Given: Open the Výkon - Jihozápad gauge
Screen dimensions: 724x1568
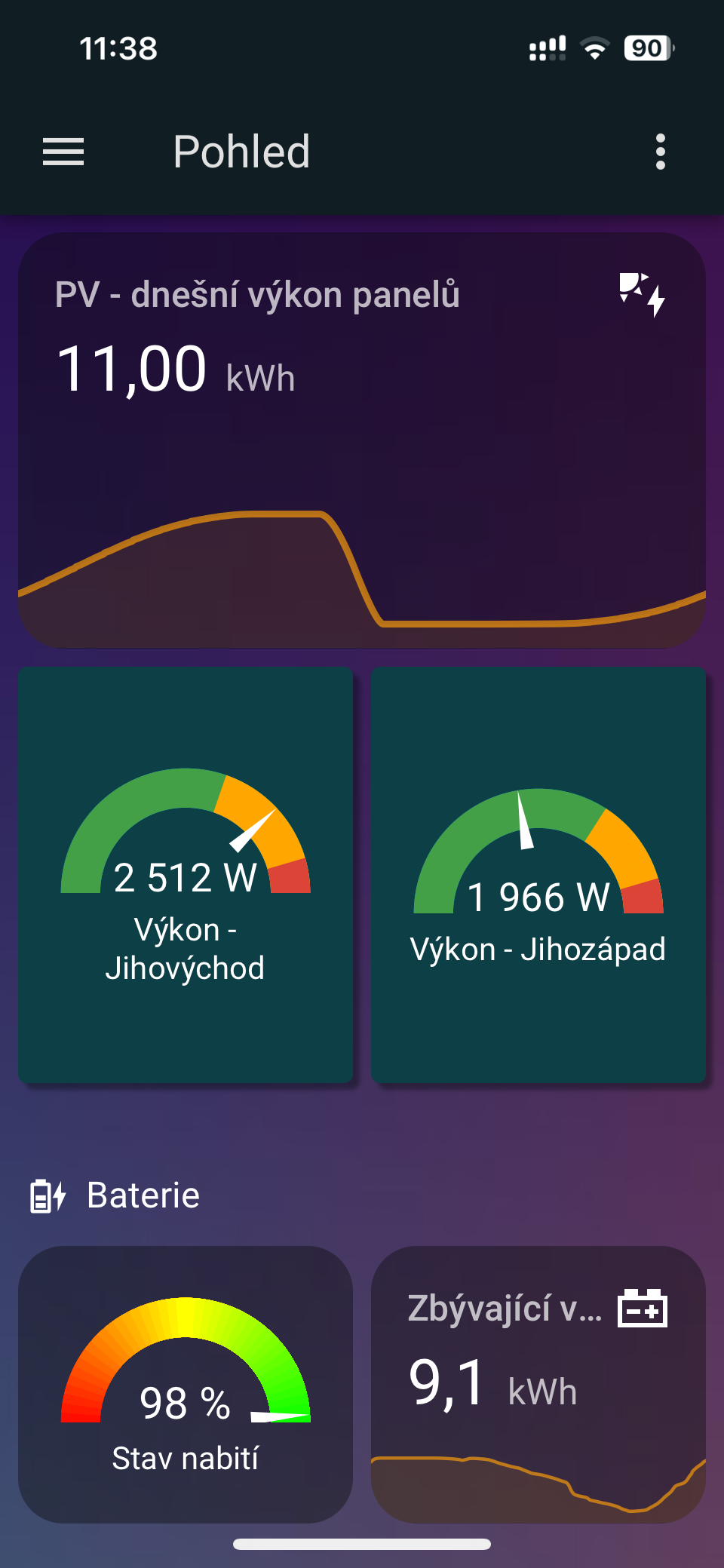Looking at the screenshot, I should click(538, 875).
